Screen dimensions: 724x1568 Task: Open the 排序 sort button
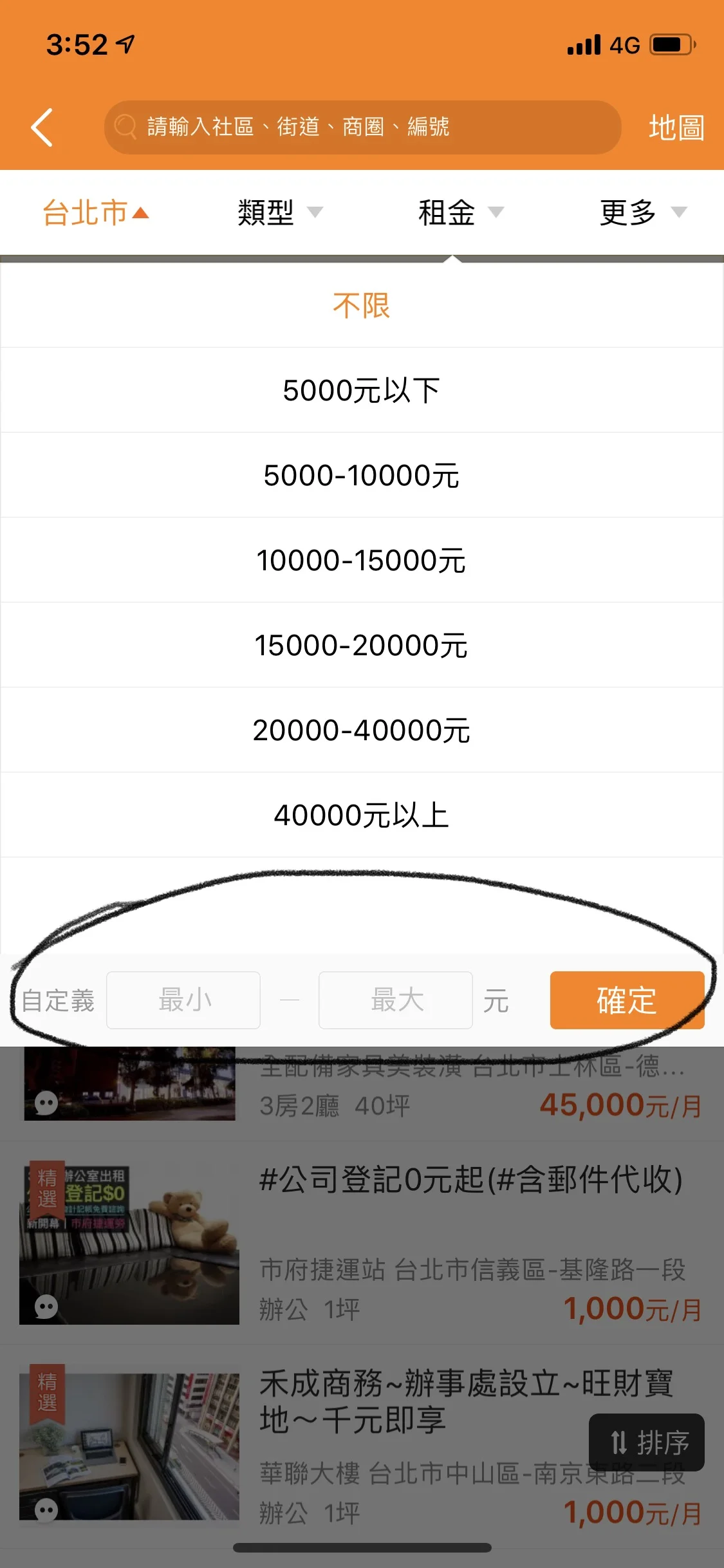647,1442
